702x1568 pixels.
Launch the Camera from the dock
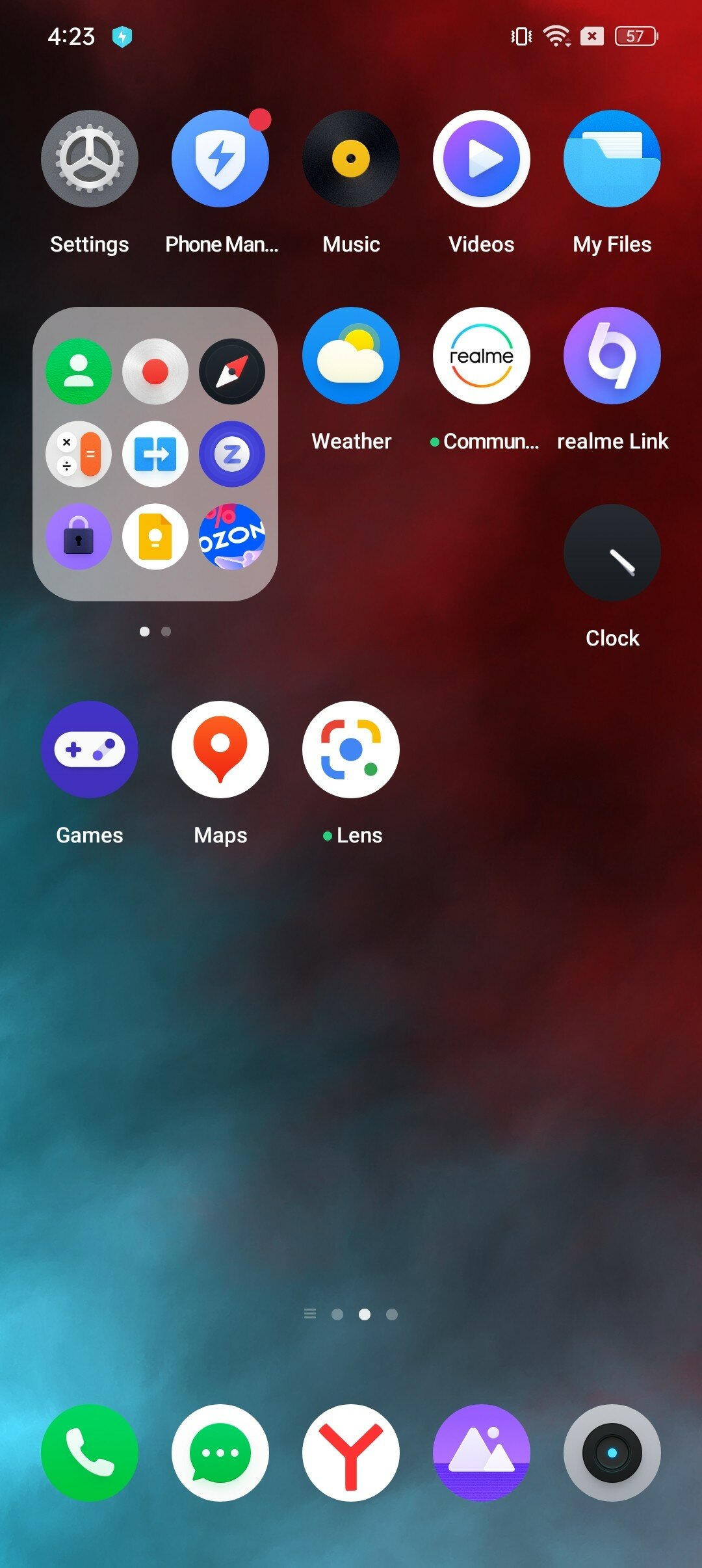click(612, 1453)
